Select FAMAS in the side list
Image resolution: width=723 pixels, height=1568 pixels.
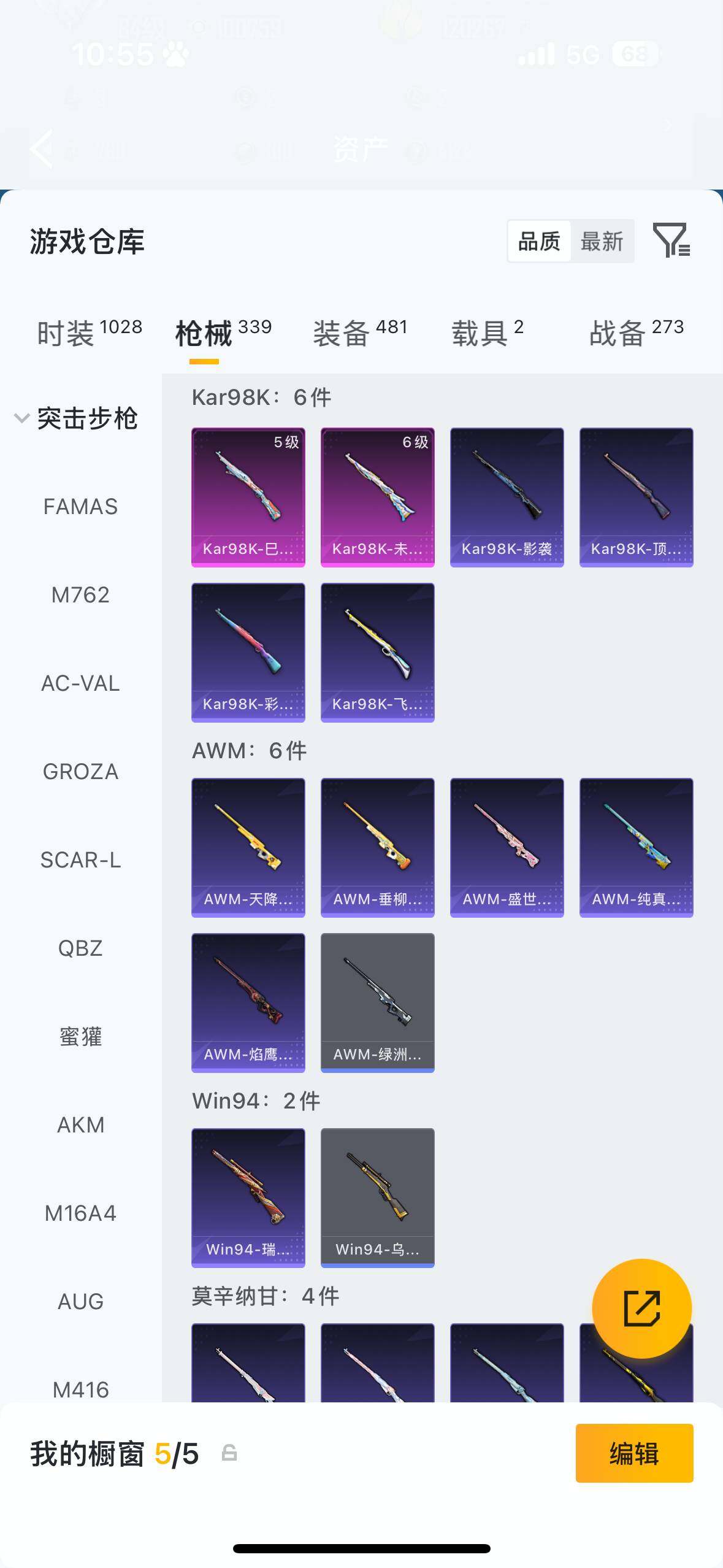coord(80,507)
